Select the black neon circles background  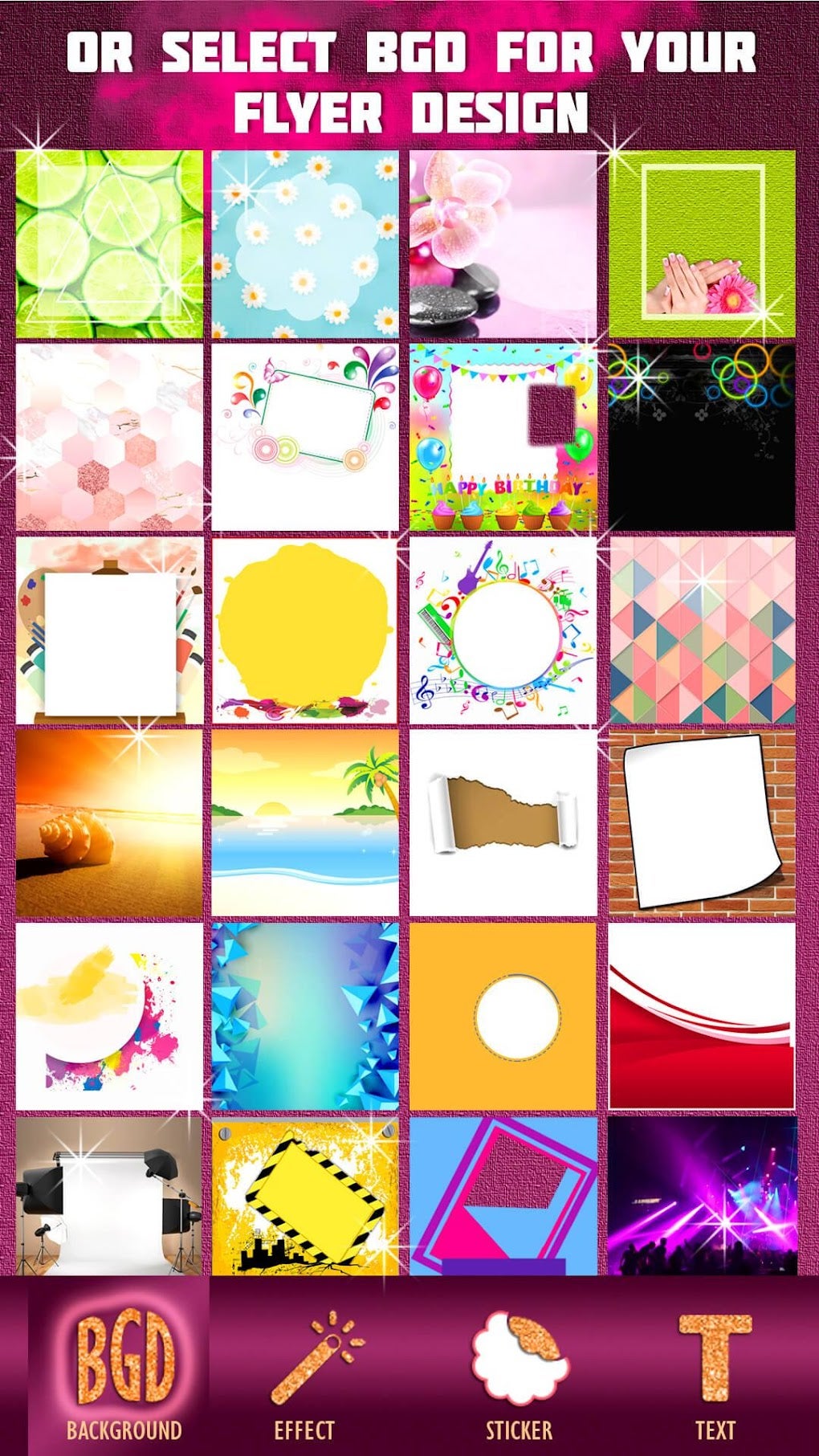click(x=702, y=438)
